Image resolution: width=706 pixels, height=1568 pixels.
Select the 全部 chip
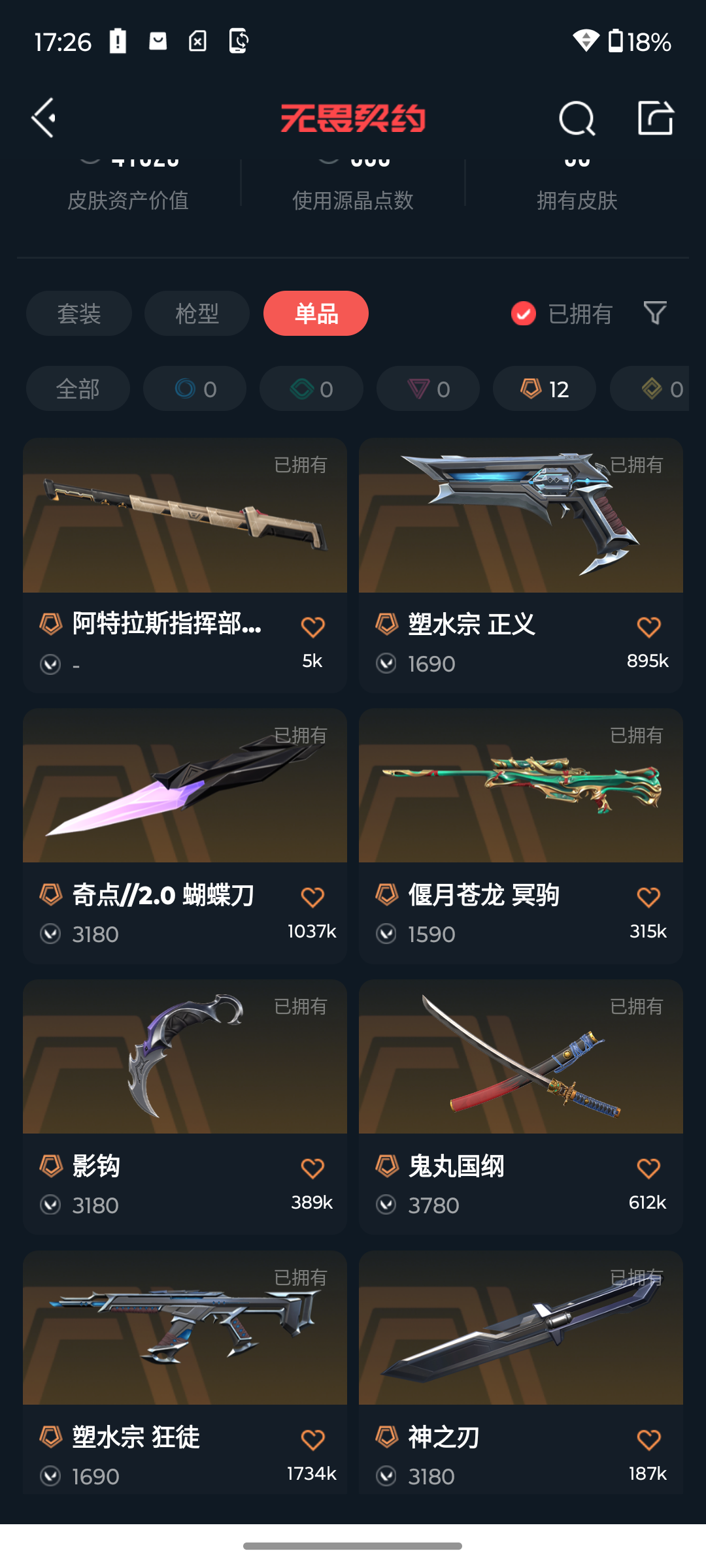point(78,389)
